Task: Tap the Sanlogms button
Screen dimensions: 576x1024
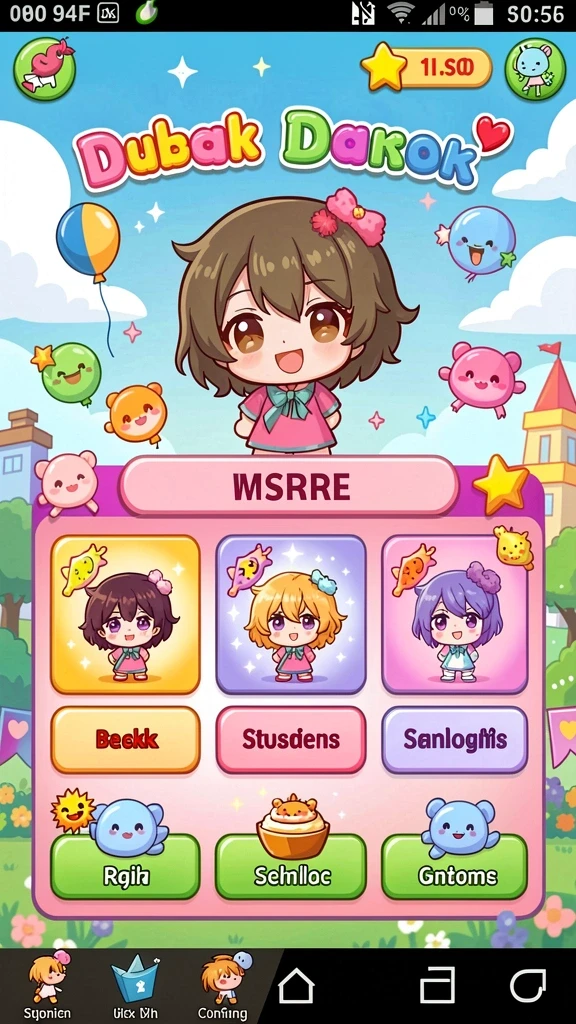Action: coord(455,740)
